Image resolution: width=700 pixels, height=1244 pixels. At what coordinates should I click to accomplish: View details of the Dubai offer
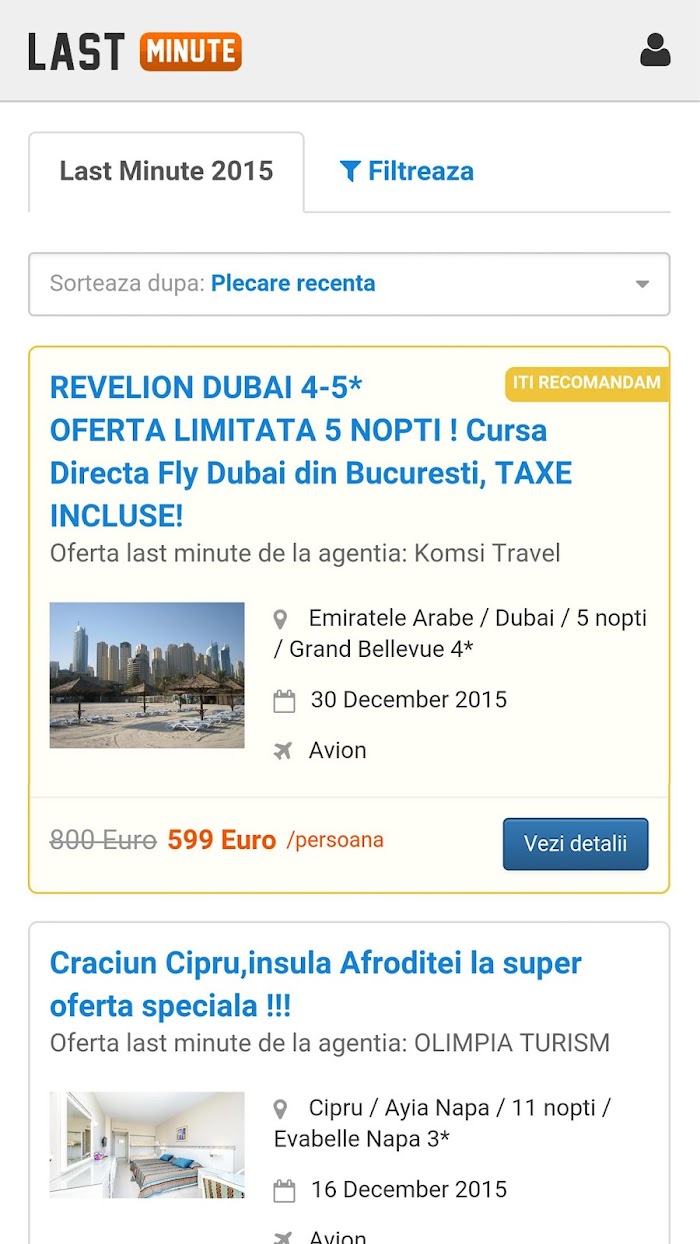pos(575,844)
